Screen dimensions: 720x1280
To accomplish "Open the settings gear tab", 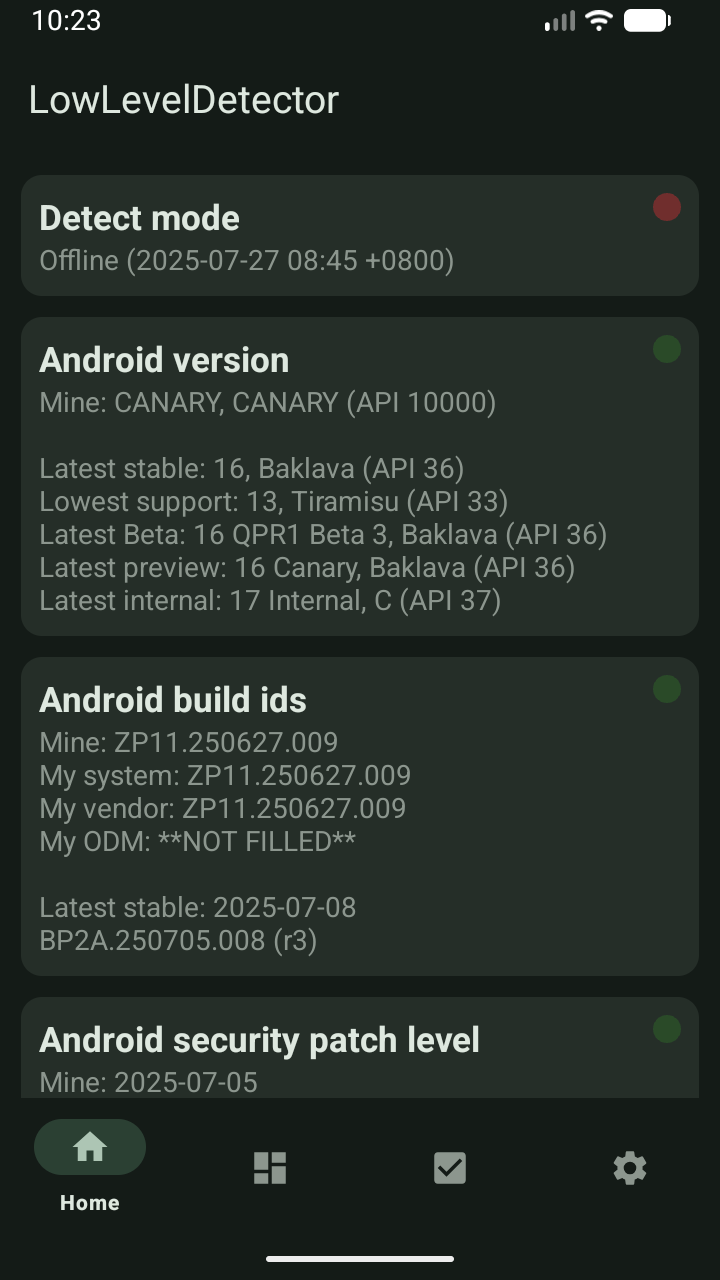I will point(630,1167).
